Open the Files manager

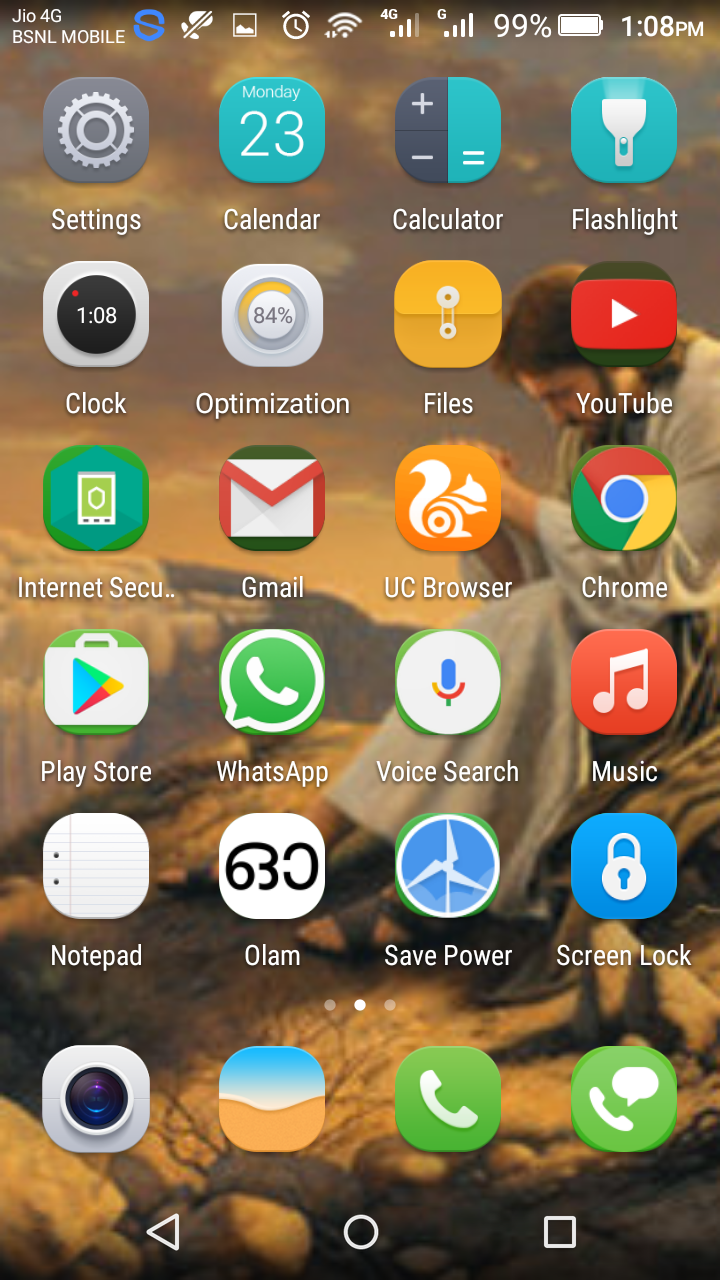(x=448, y=315)
